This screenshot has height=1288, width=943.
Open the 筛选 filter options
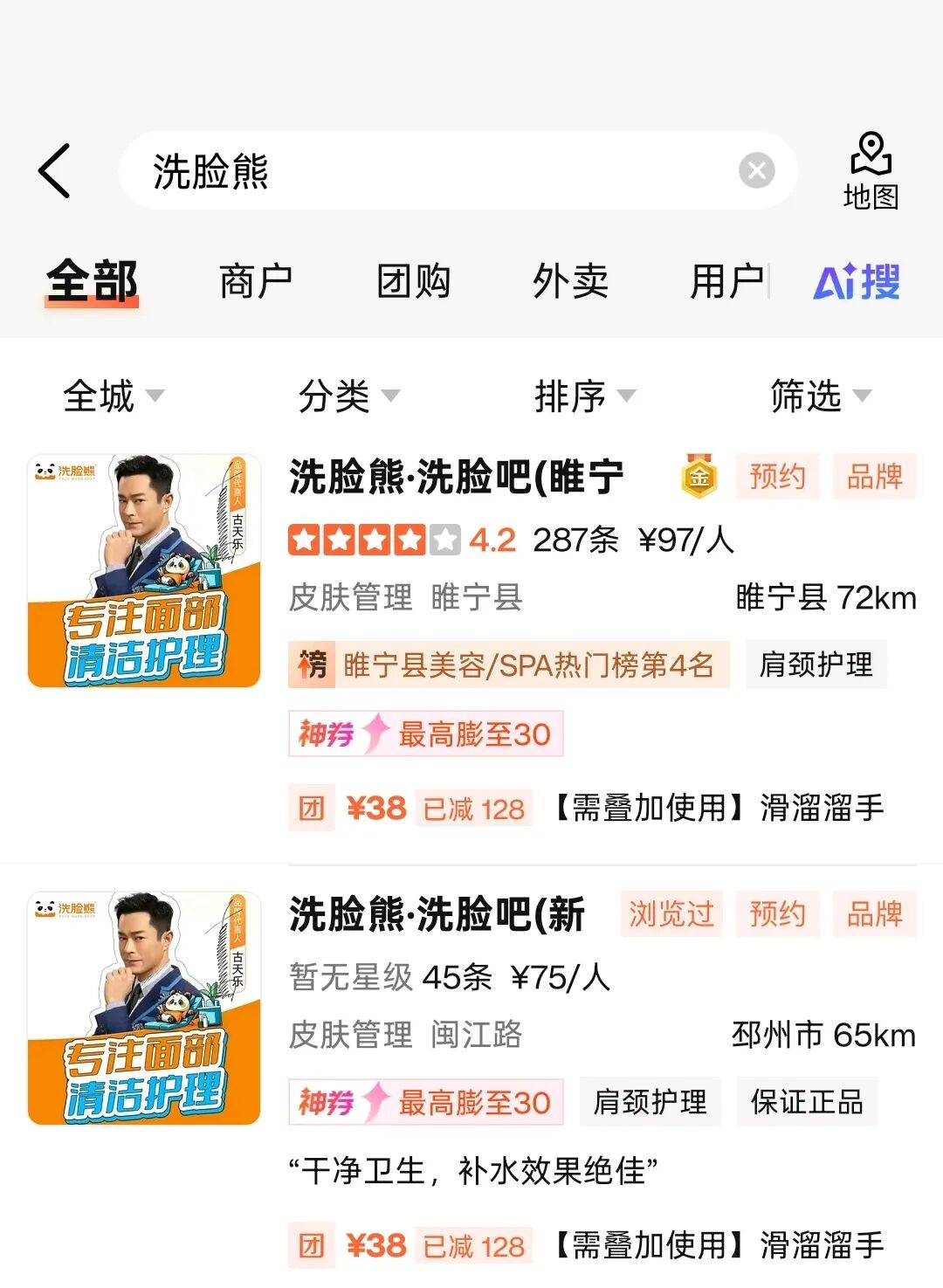point(821,396)
